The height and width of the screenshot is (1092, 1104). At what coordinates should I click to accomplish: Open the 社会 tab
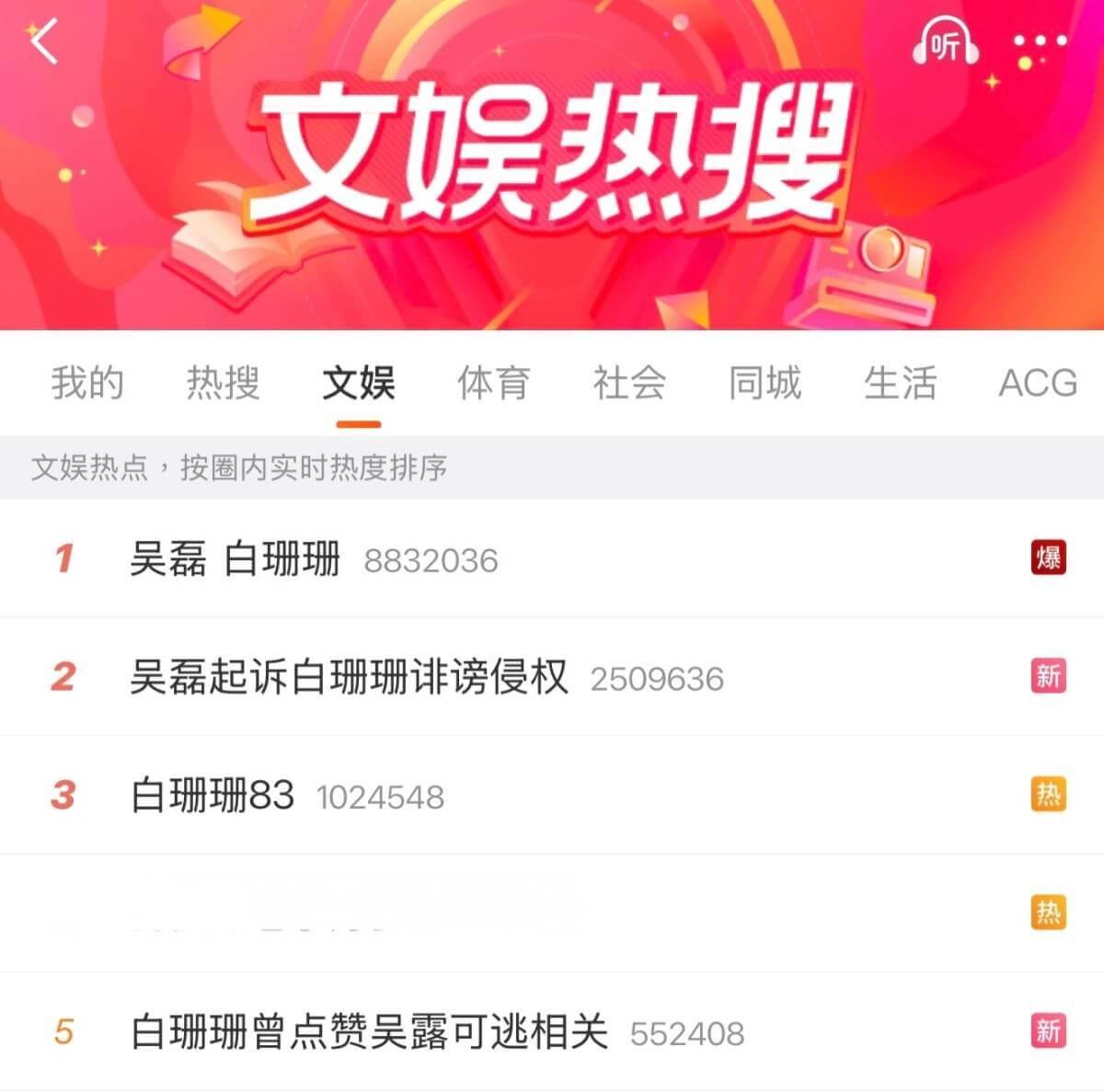click(x=629, y=383)
